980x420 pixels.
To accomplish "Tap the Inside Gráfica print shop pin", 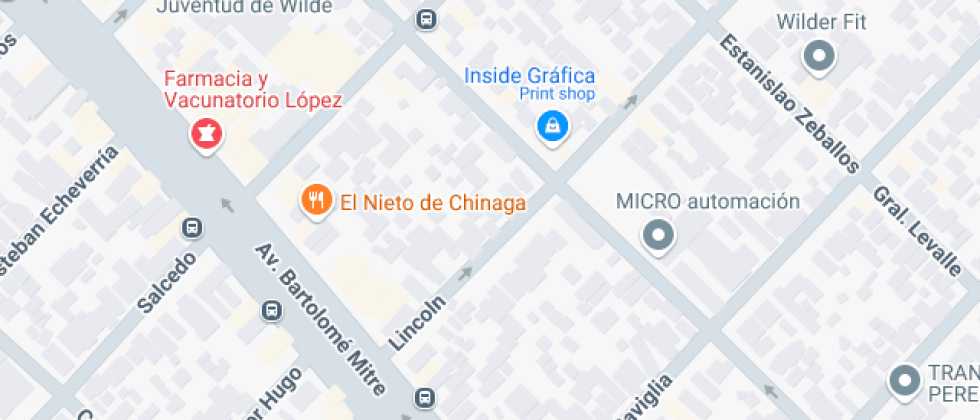I will pyautogui.click(x=553, y=128).
